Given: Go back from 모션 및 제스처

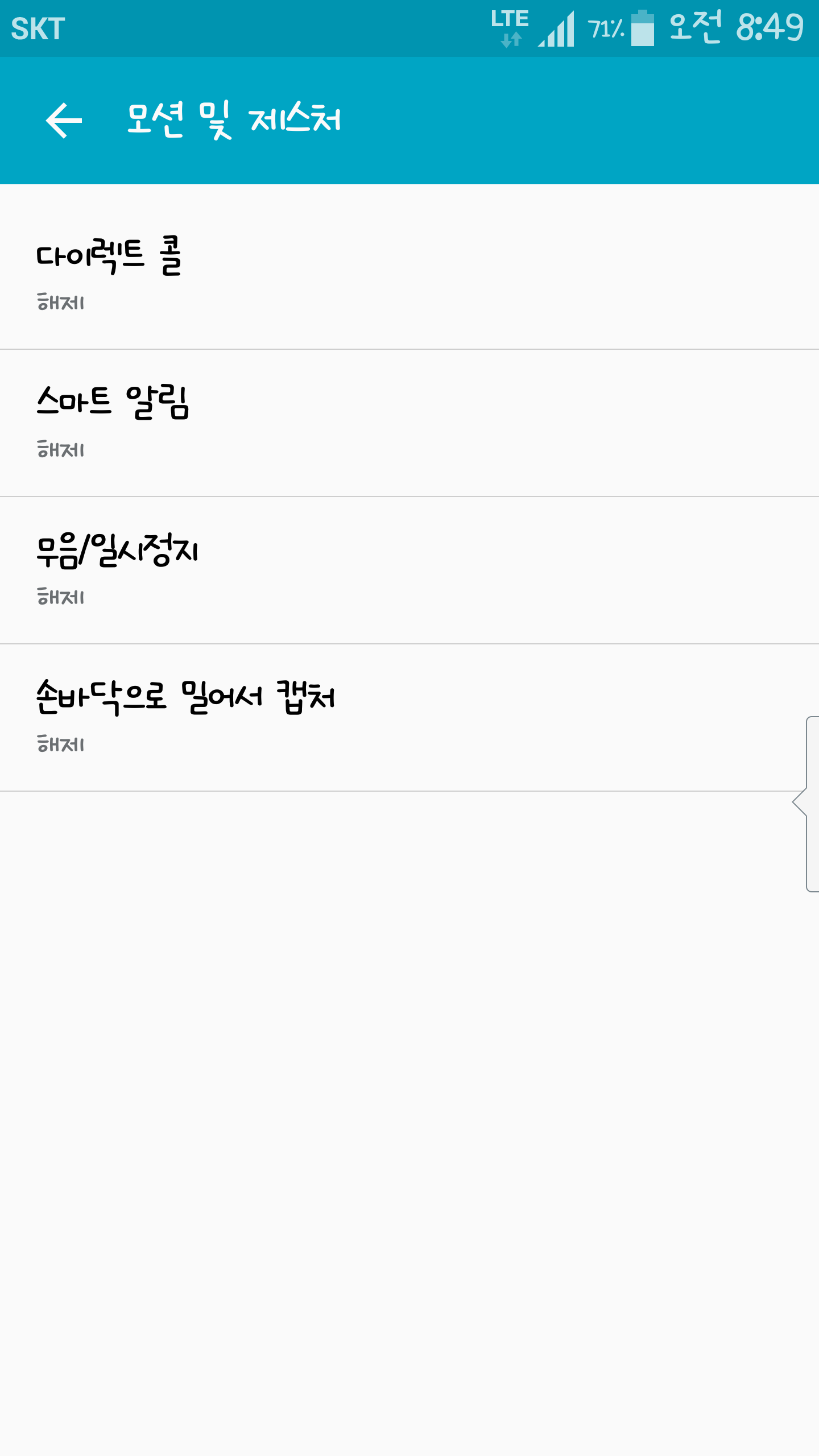Looking at the screenshot, I should tap(64, 121).
